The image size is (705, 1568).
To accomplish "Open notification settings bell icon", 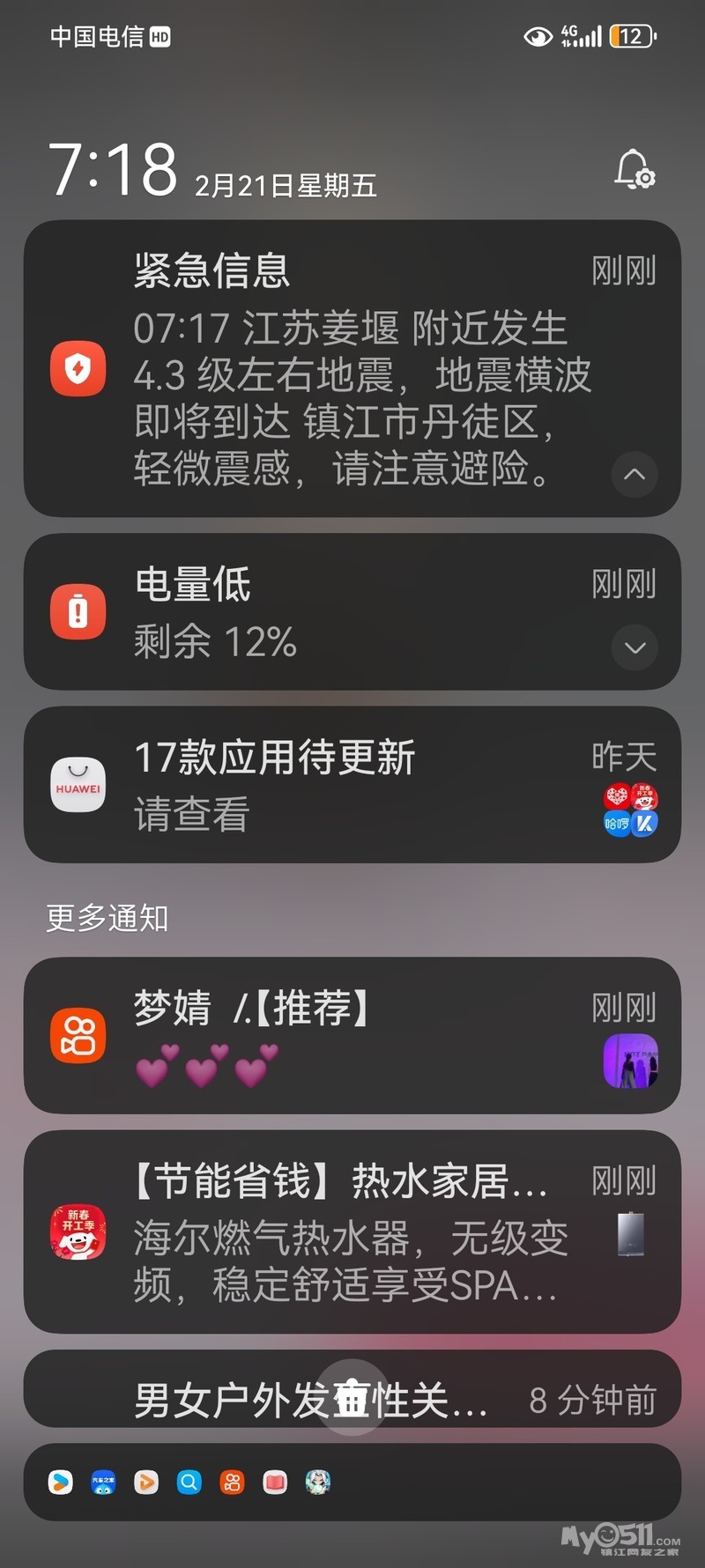I will tap(634, 169).
